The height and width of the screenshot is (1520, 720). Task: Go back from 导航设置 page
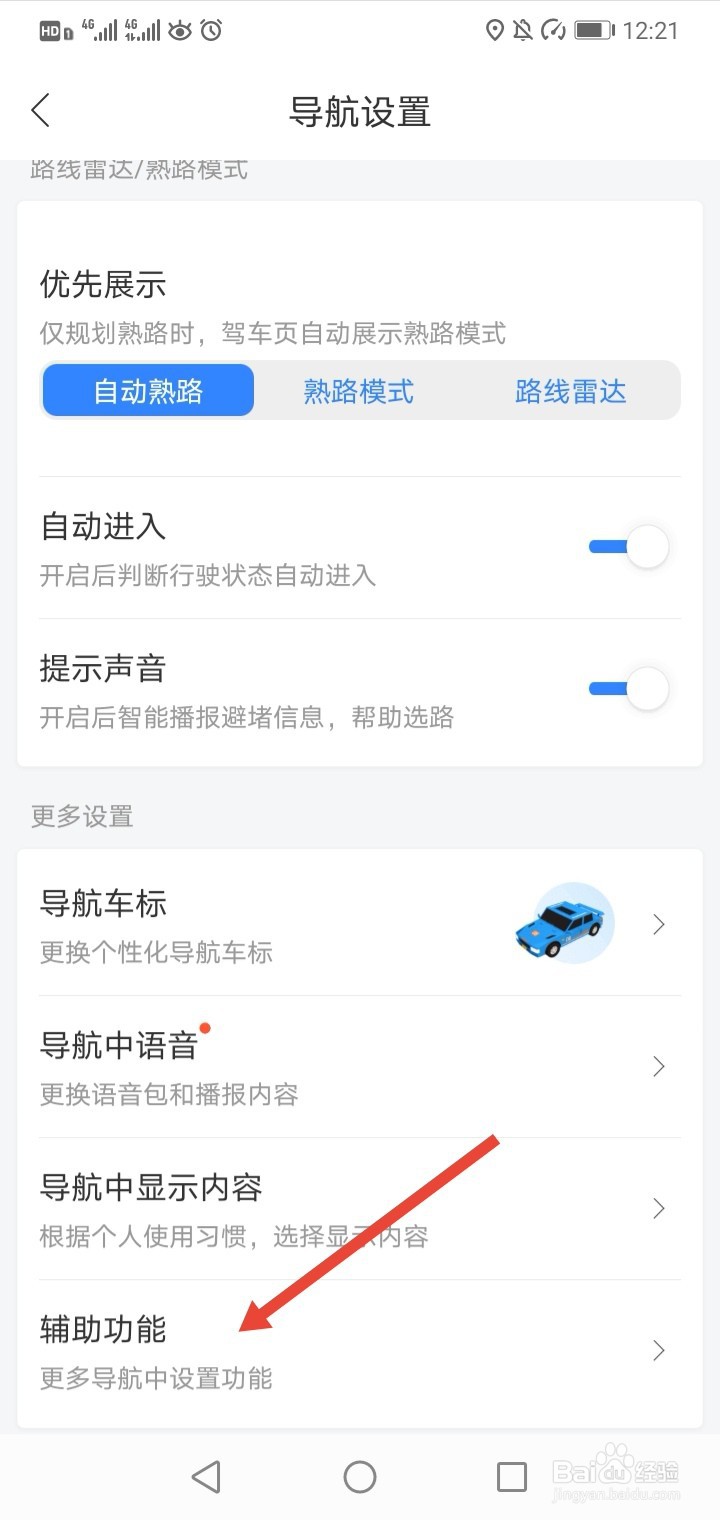coord(41,110)
